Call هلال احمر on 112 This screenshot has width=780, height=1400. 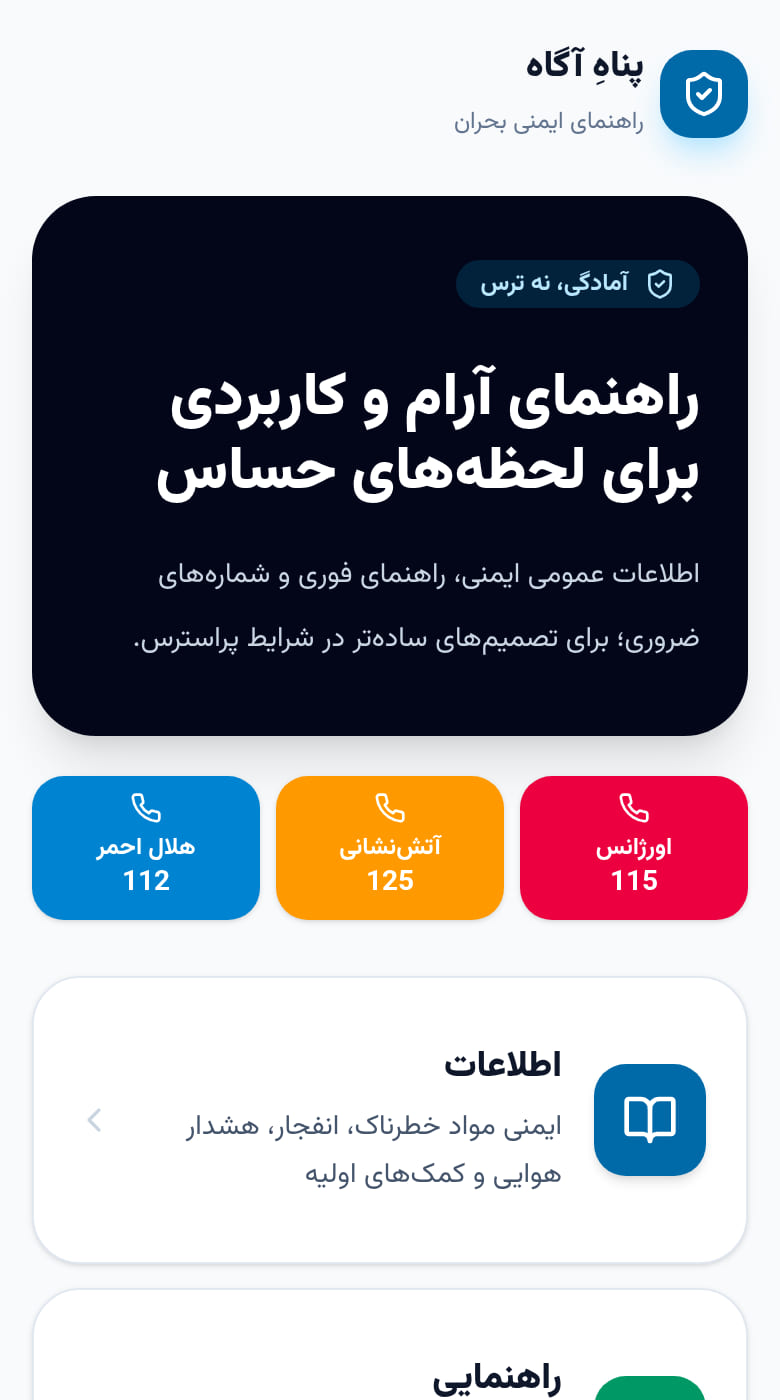pos(146,847)
